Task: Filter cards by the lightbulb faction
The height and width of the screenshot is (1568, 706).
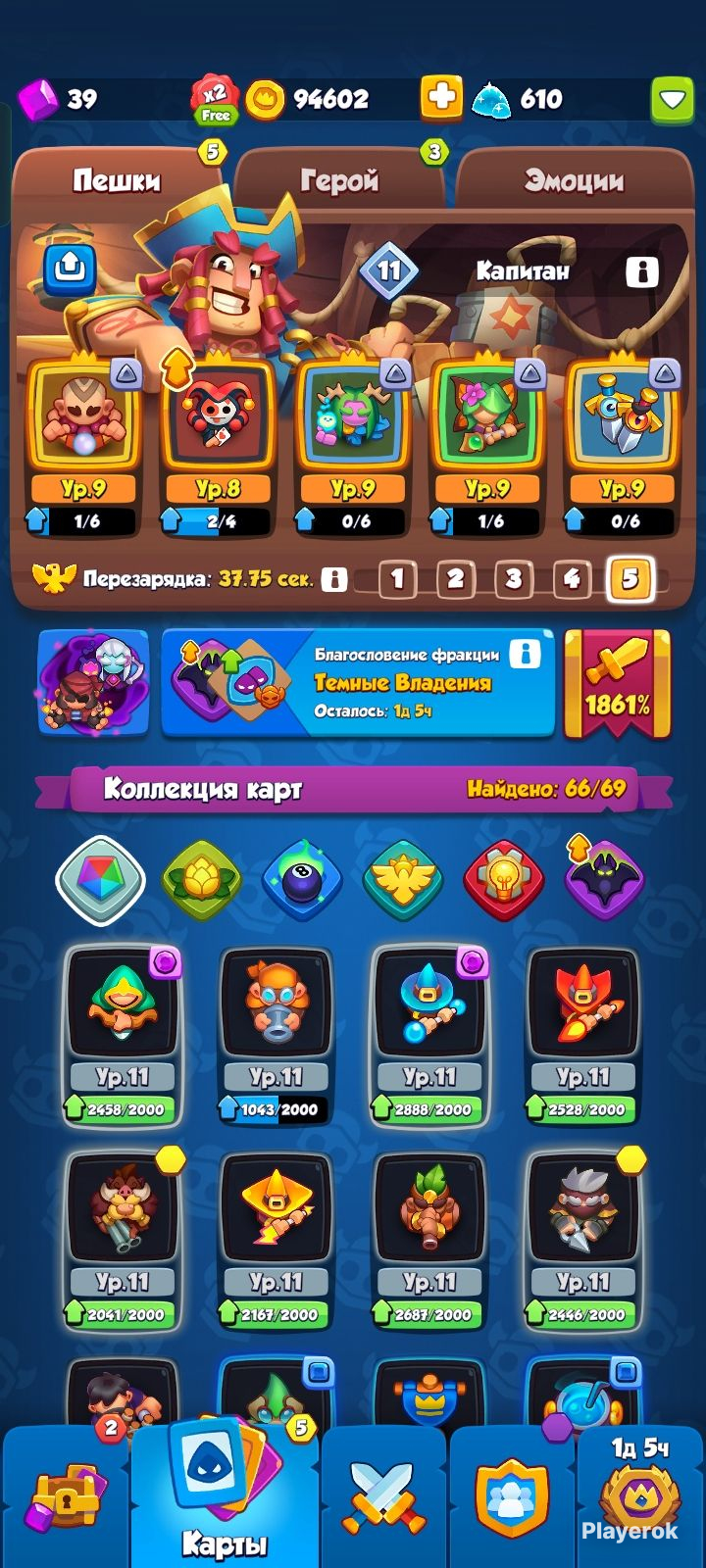Action: 503,879
